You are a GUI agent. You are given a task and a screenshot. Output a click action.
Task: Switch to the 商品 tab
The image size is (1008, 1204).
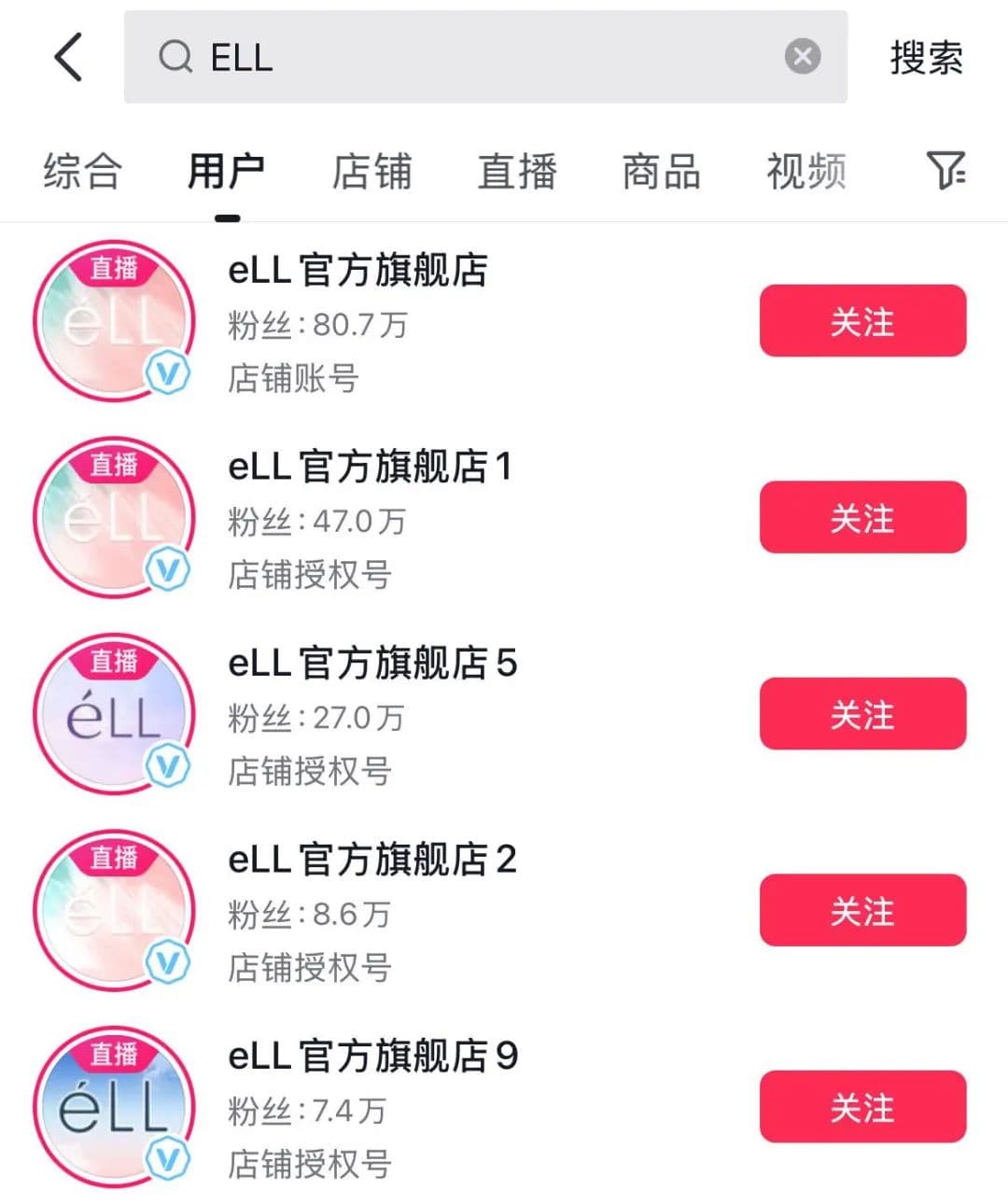662,172
